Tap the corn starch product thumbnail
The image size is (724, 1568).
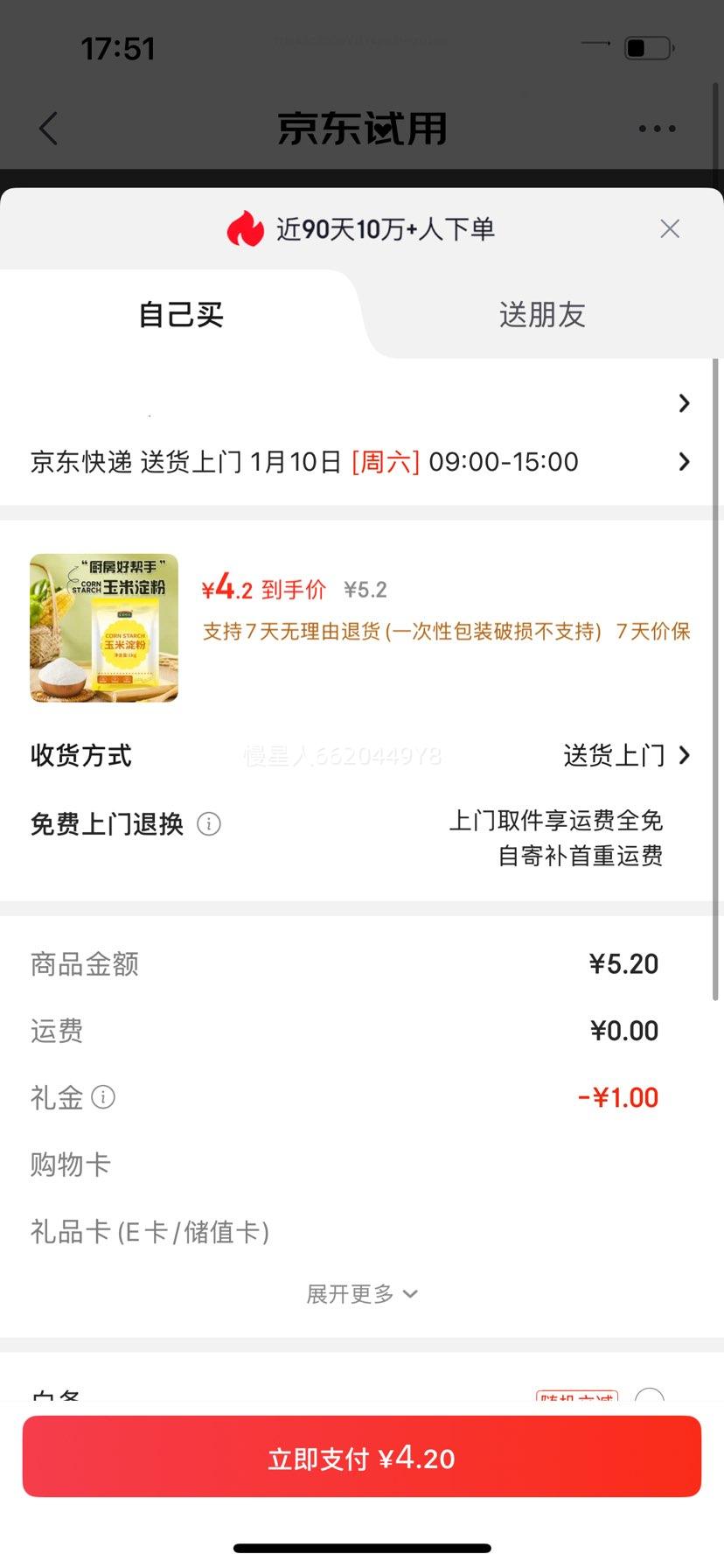click(x=102, y=627)
